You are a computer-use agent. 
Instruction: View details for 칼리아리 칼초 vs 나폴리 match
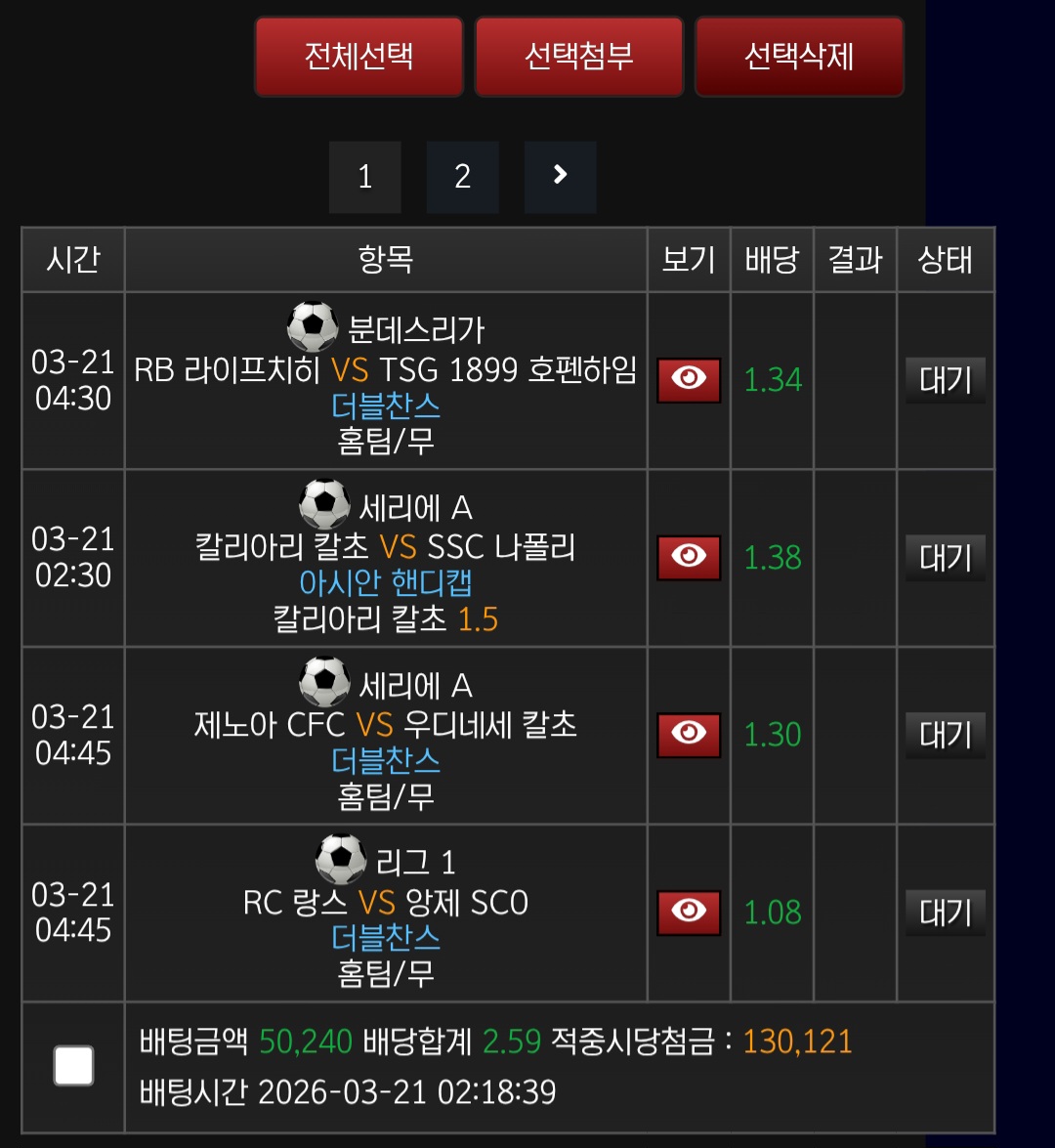point(689,557)
